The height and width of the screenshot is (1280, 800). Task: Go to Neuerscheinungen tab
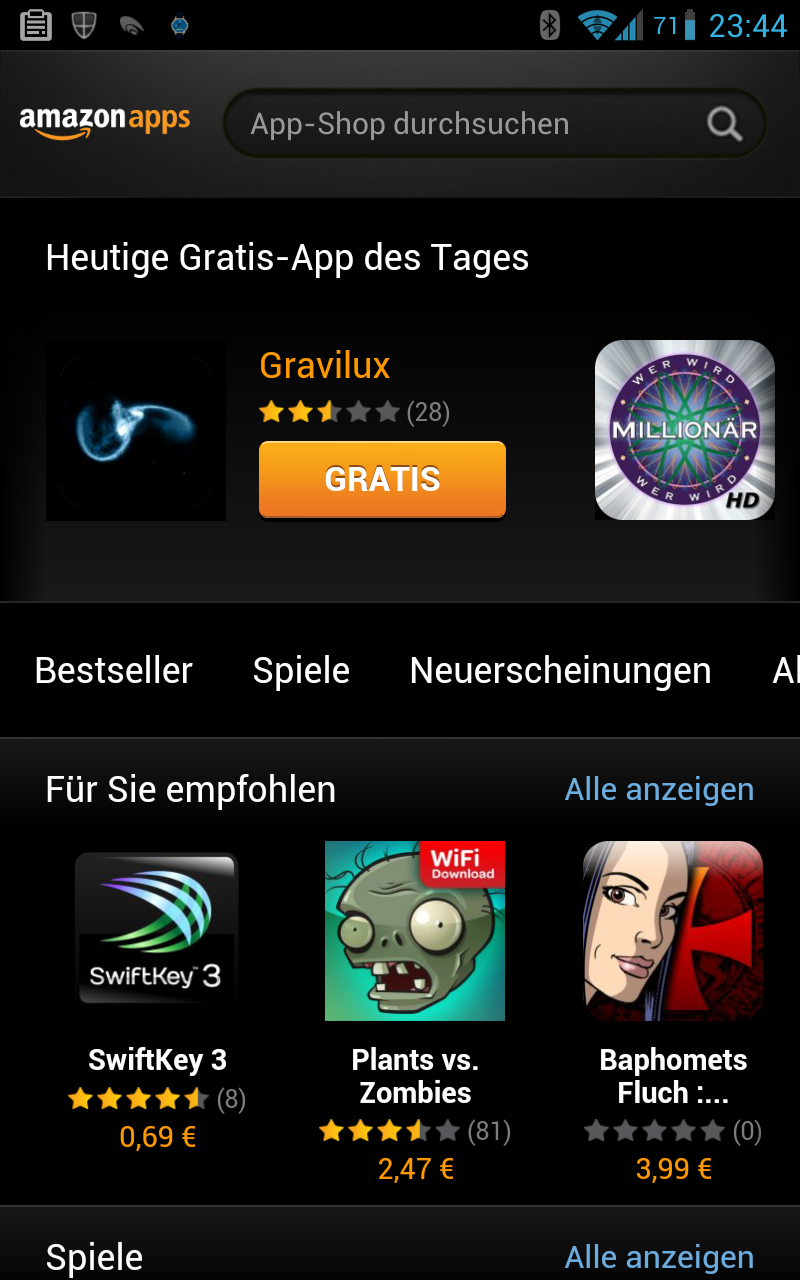560,670
